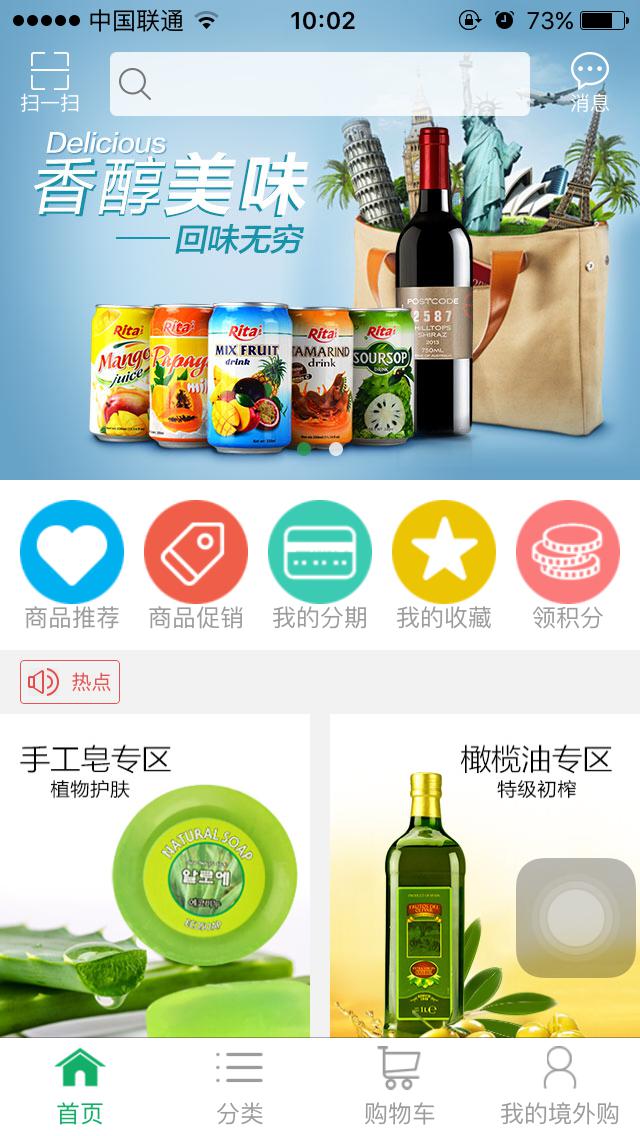Switch to the 分类 tab
Viewport: 640px width, 1136px height.
[x=240, y=1086]
